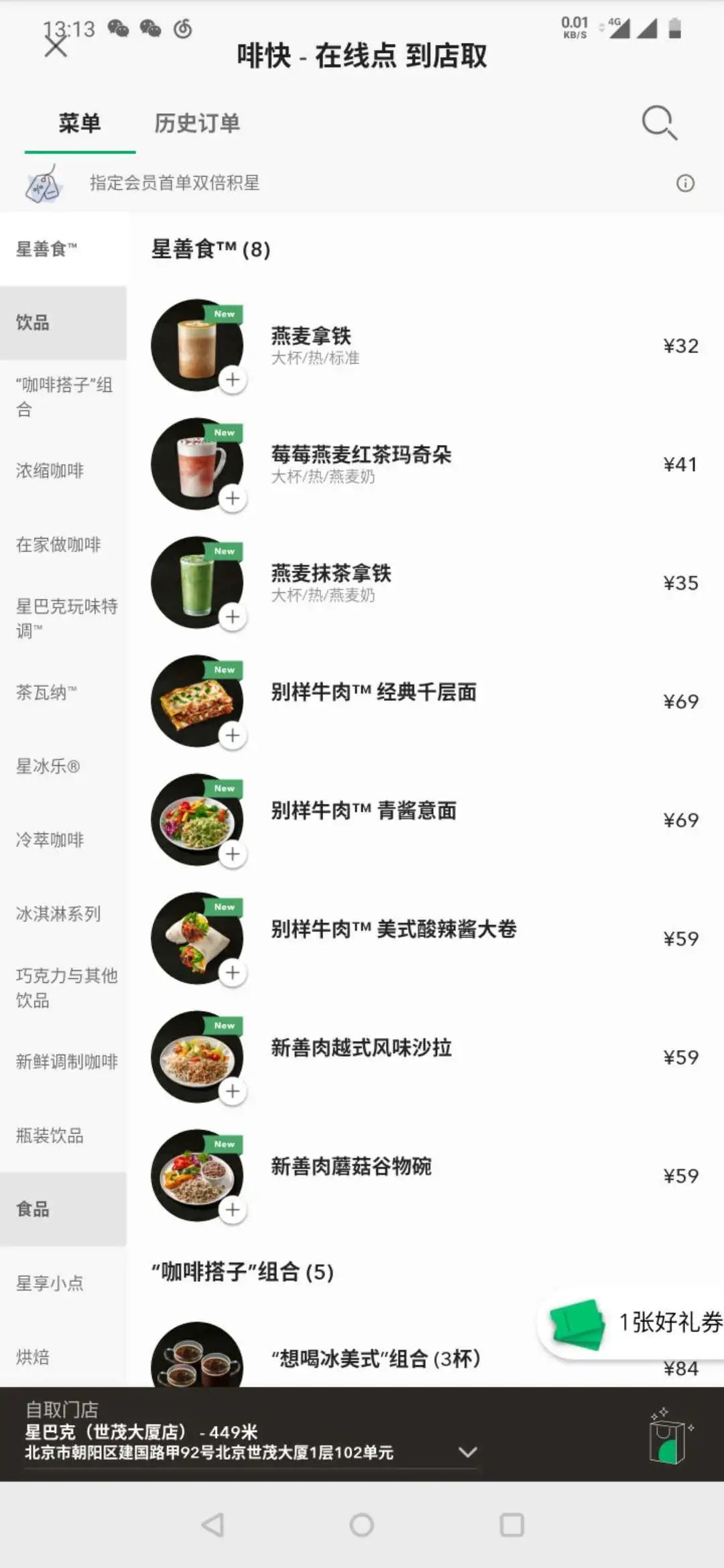Select the 冷萃咖啡 category

50,840
